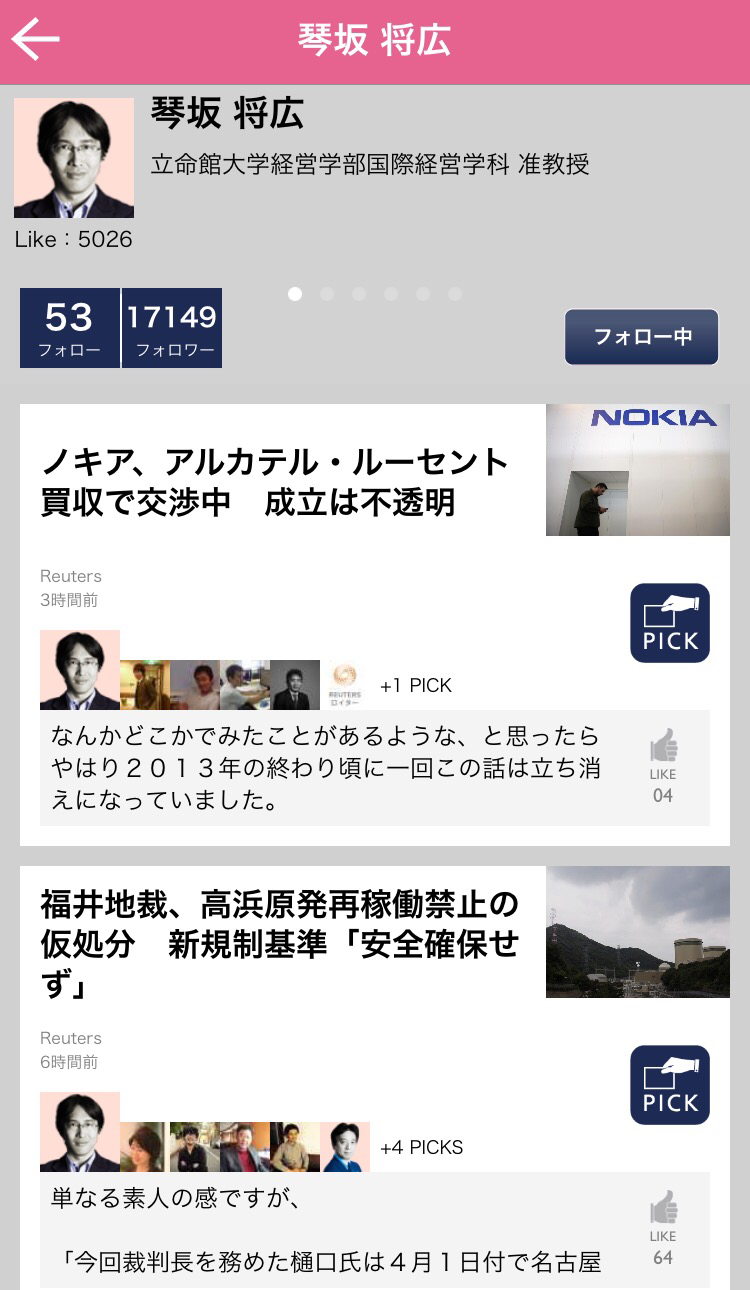Open 琴坂 将広's profile photo
Image resolution: width=750 pixels, height=1290 pixels.
coord(74,158)
